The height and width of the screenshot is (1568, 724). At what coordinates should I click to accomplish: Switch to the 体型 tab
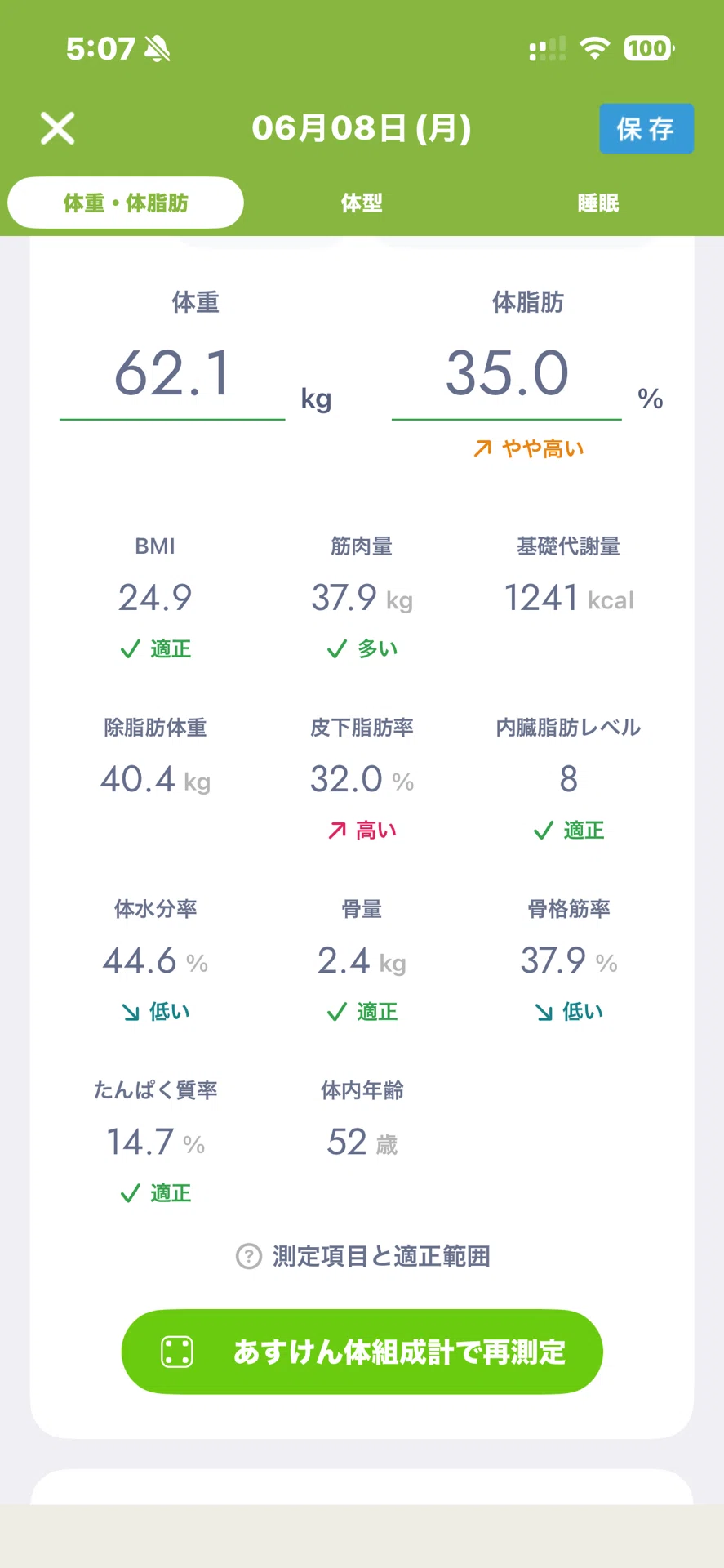(362, 203)
